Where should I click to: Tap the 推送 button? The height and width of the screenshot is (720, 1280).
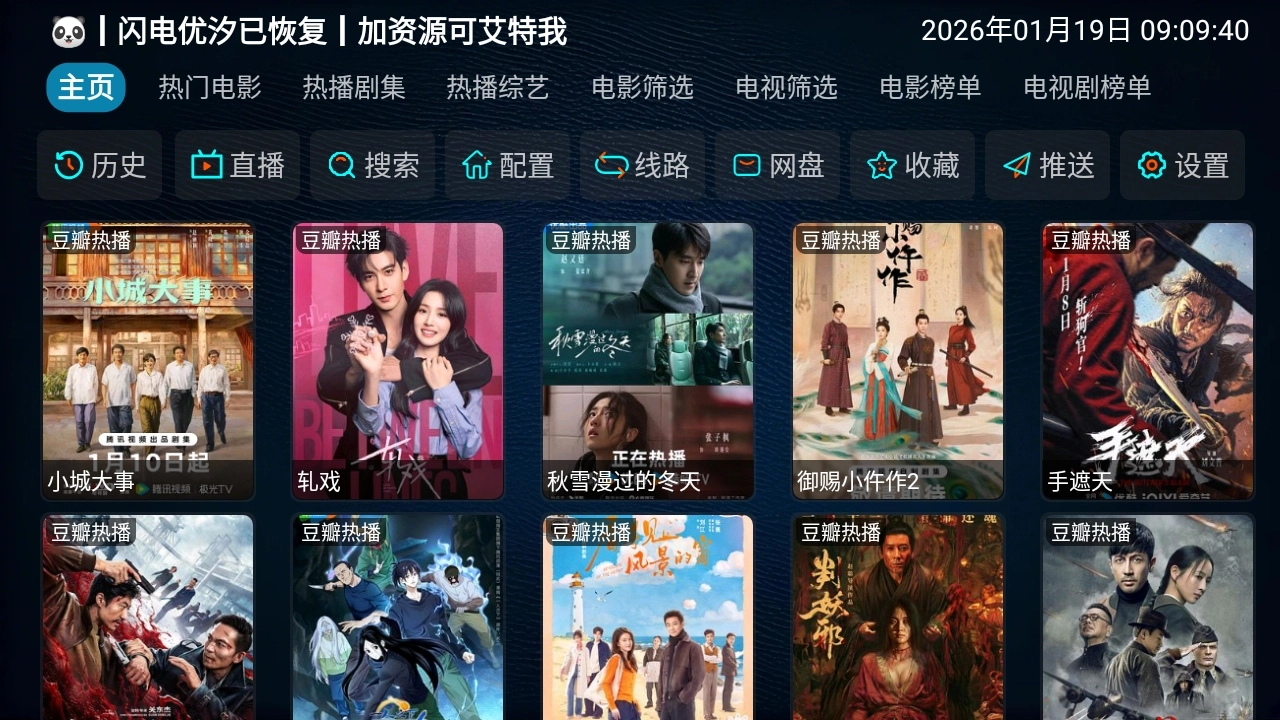[x=1047, y=165]
